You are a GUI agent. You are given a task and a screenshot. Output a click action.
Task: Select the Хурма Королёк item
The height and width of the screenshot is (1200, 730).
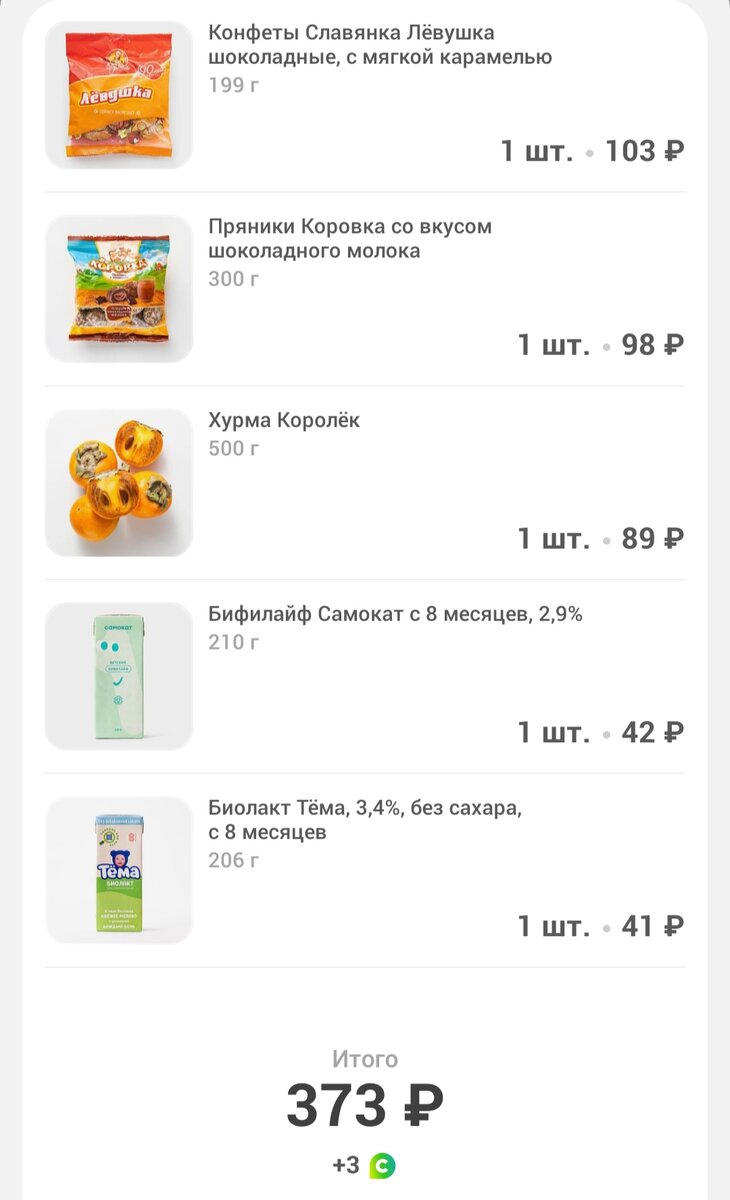coord(284,421)
